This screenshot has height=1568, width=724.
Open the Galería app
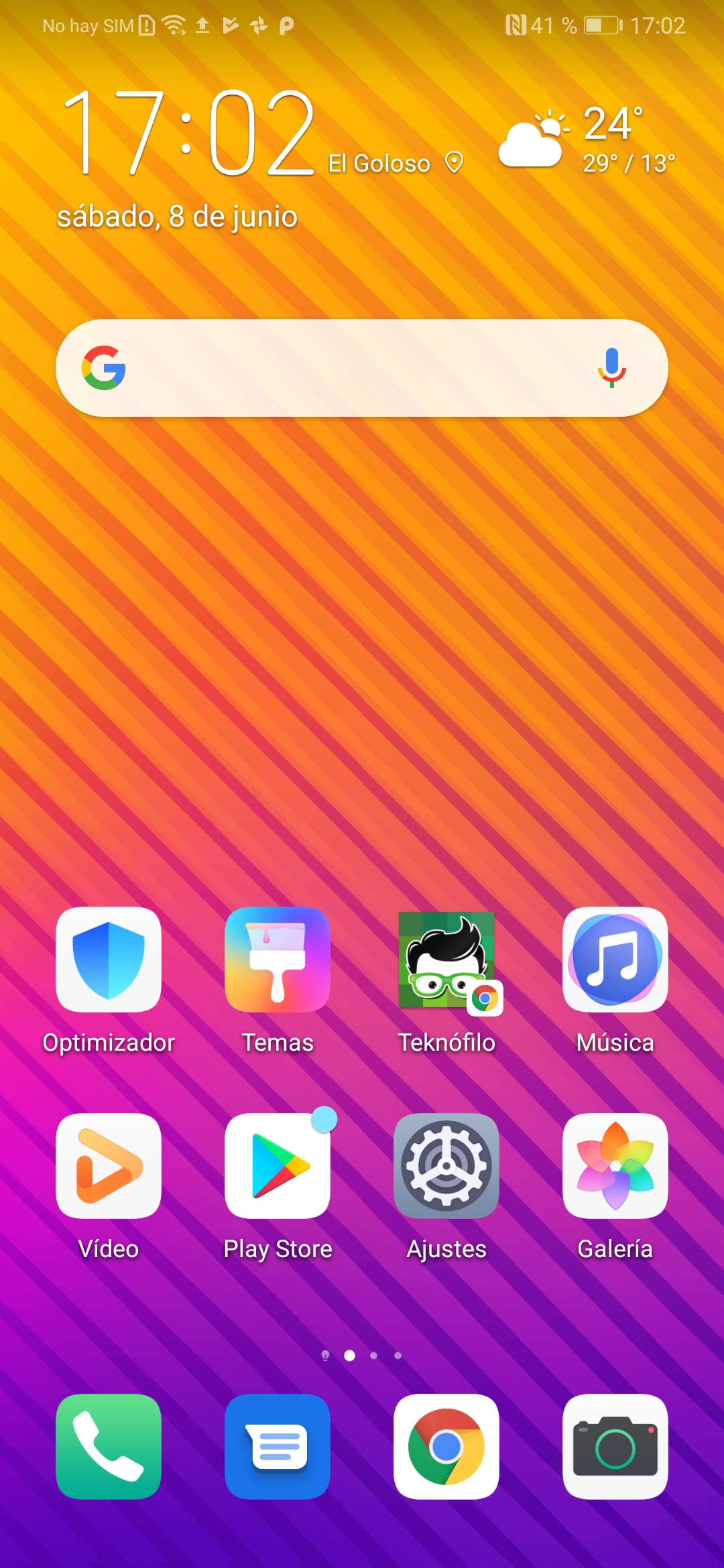[x=615, y=1166]
